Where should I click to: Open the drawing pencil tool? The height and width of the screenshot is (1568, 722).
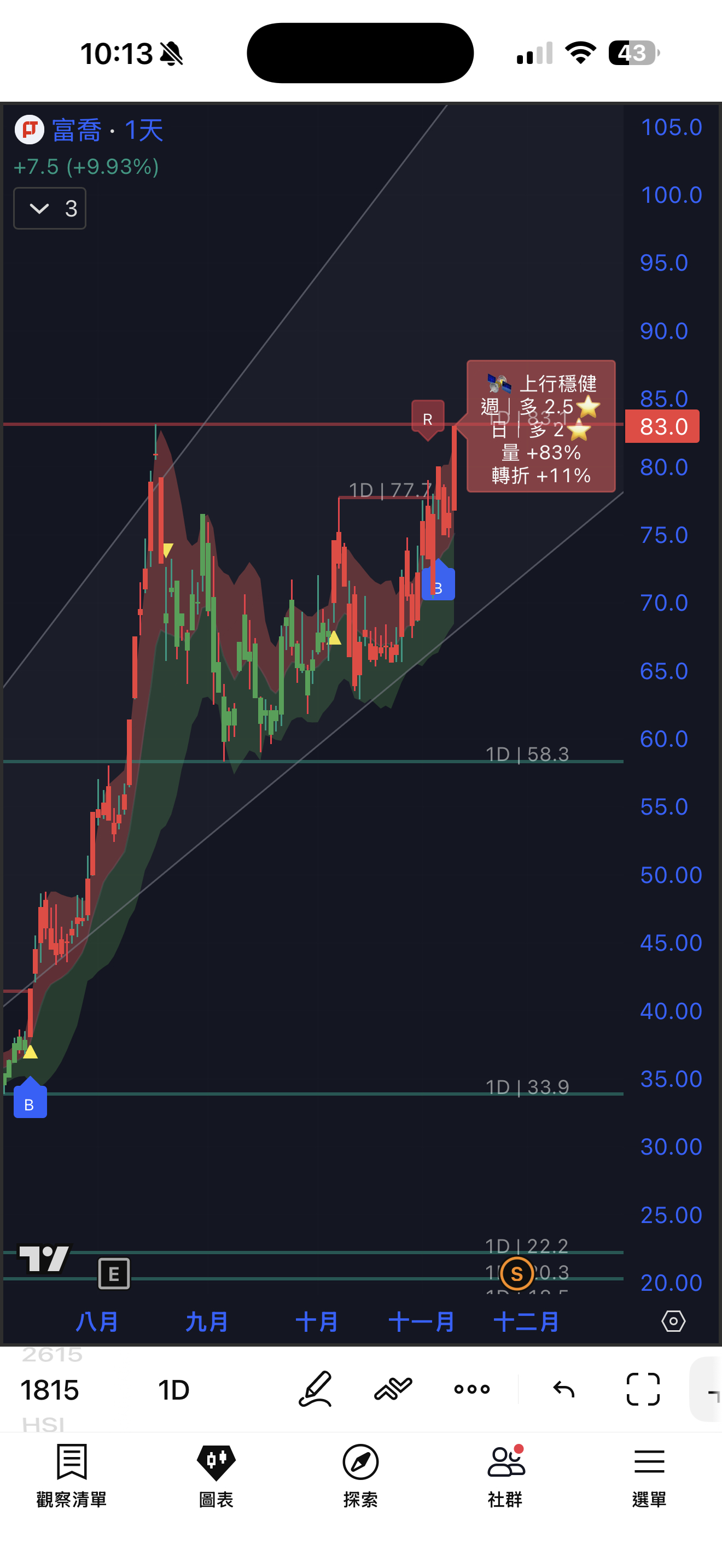point(316,1389)
